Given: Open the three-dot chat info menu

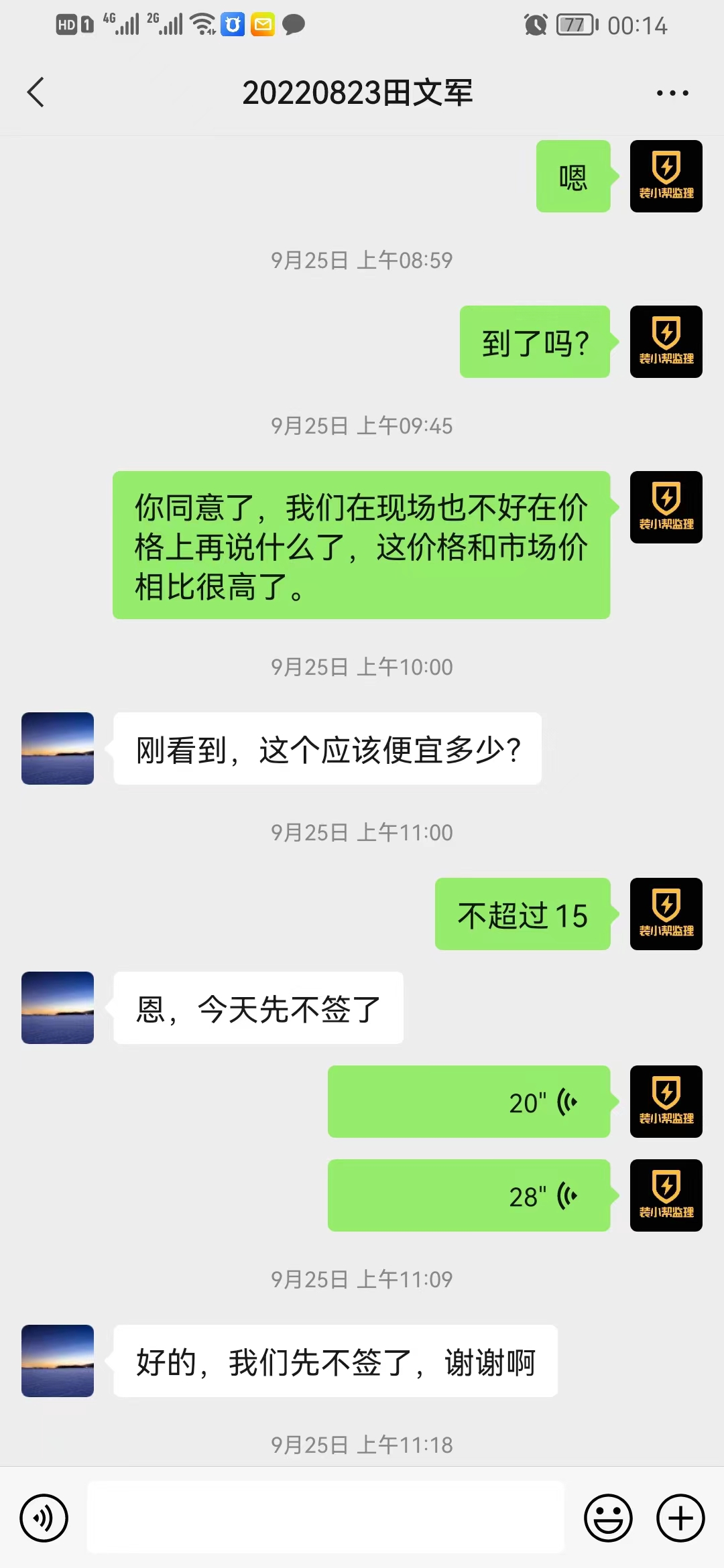Looking at the screenshot, I should 672,93.
